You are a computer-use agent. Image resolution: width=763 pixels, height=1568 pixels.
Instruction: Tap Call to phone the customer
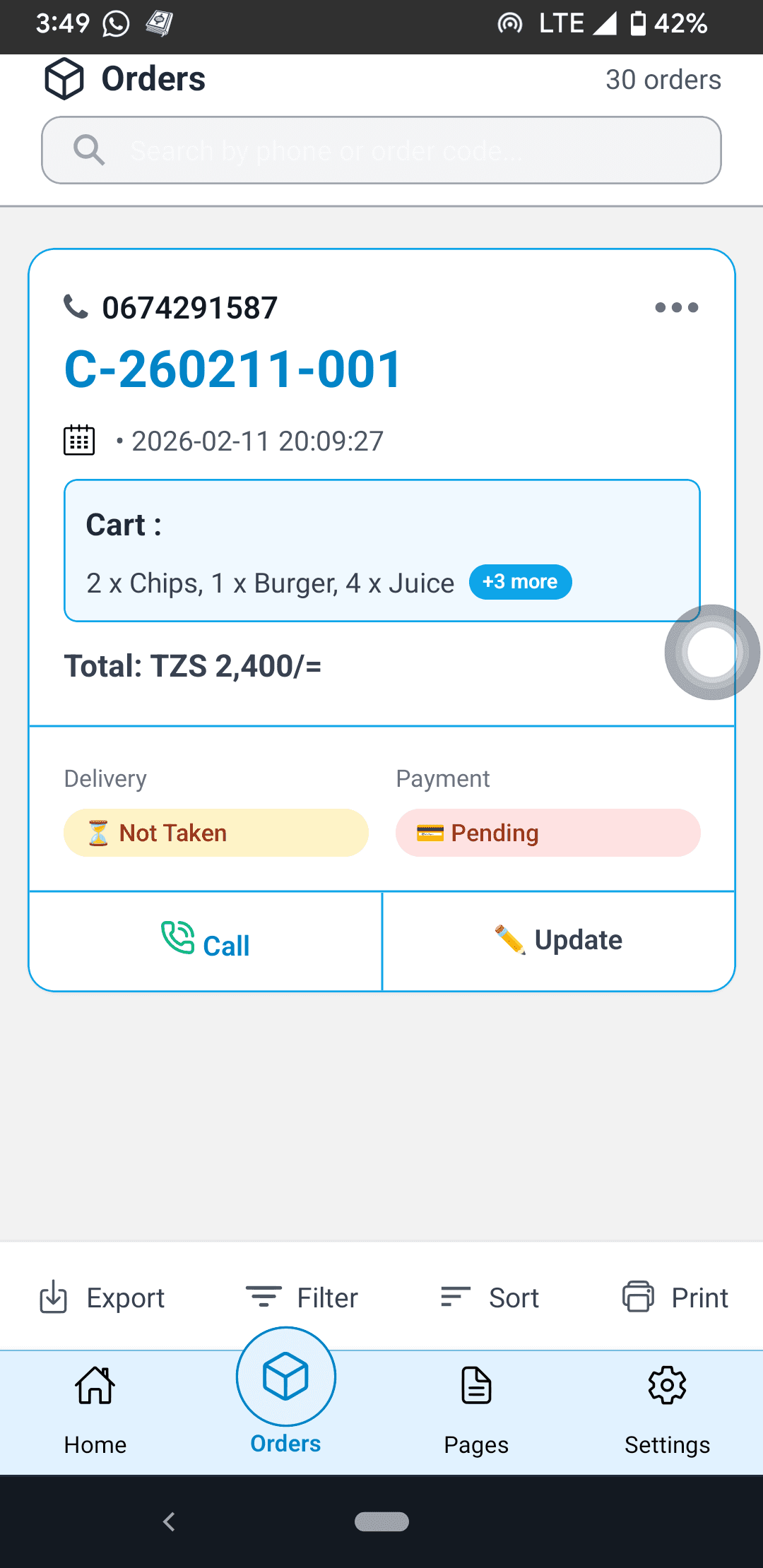tap(205, 941)
